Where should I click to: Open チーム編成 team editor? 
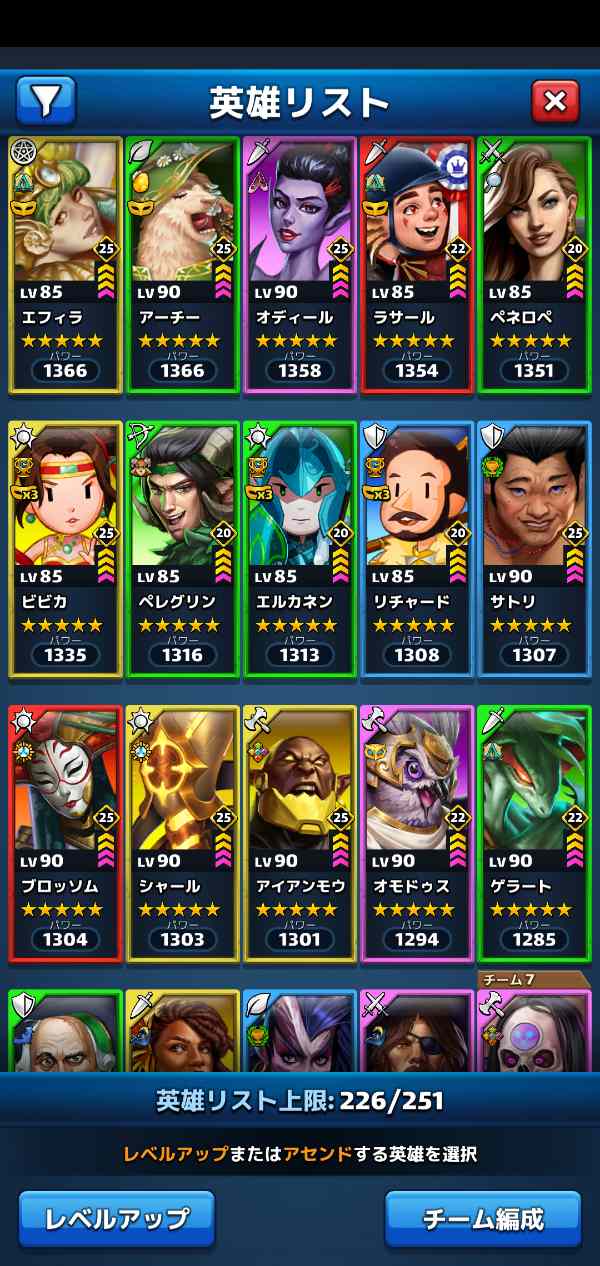tap(483, 1218)
